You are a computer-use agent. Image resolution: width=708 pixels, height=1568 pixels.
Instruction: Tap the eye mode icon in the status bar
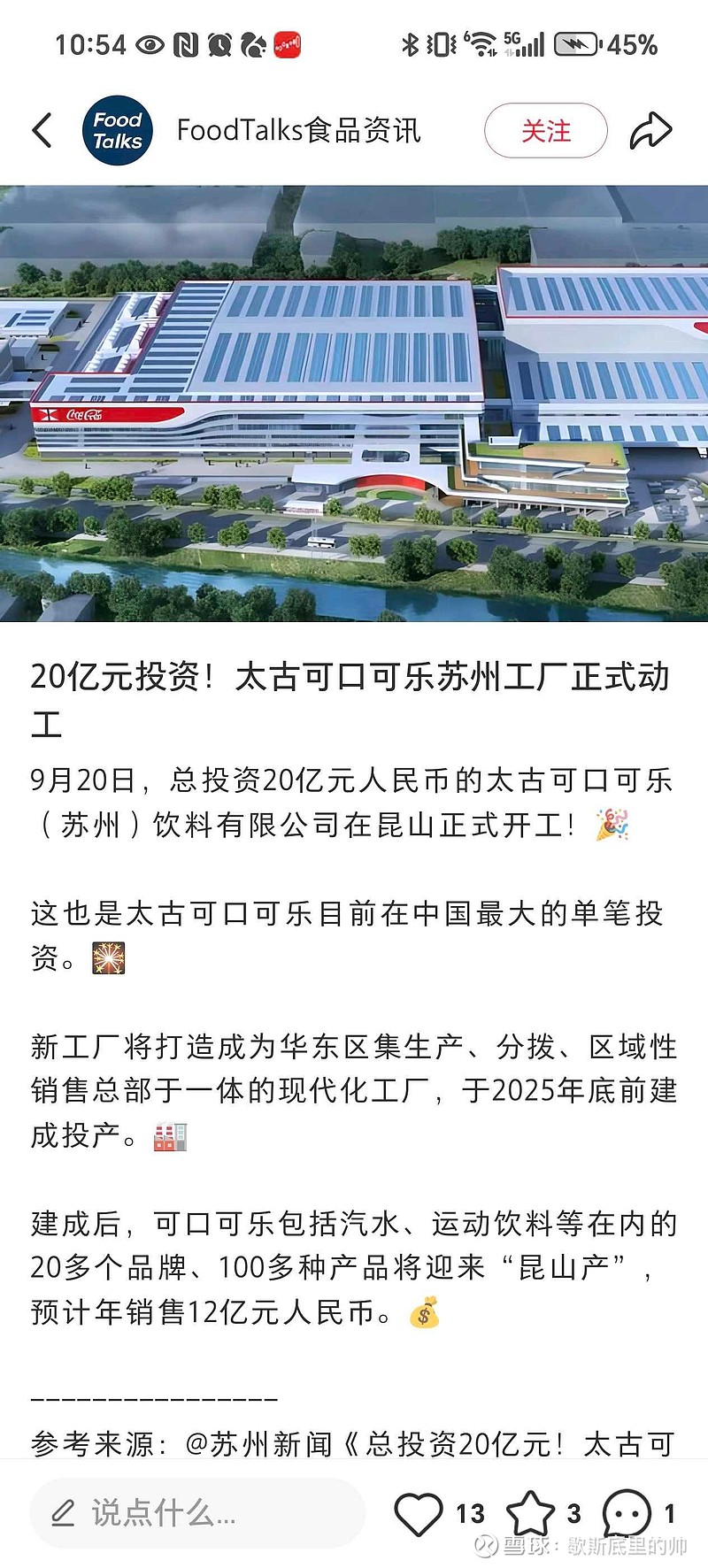[x=149, y=42]
